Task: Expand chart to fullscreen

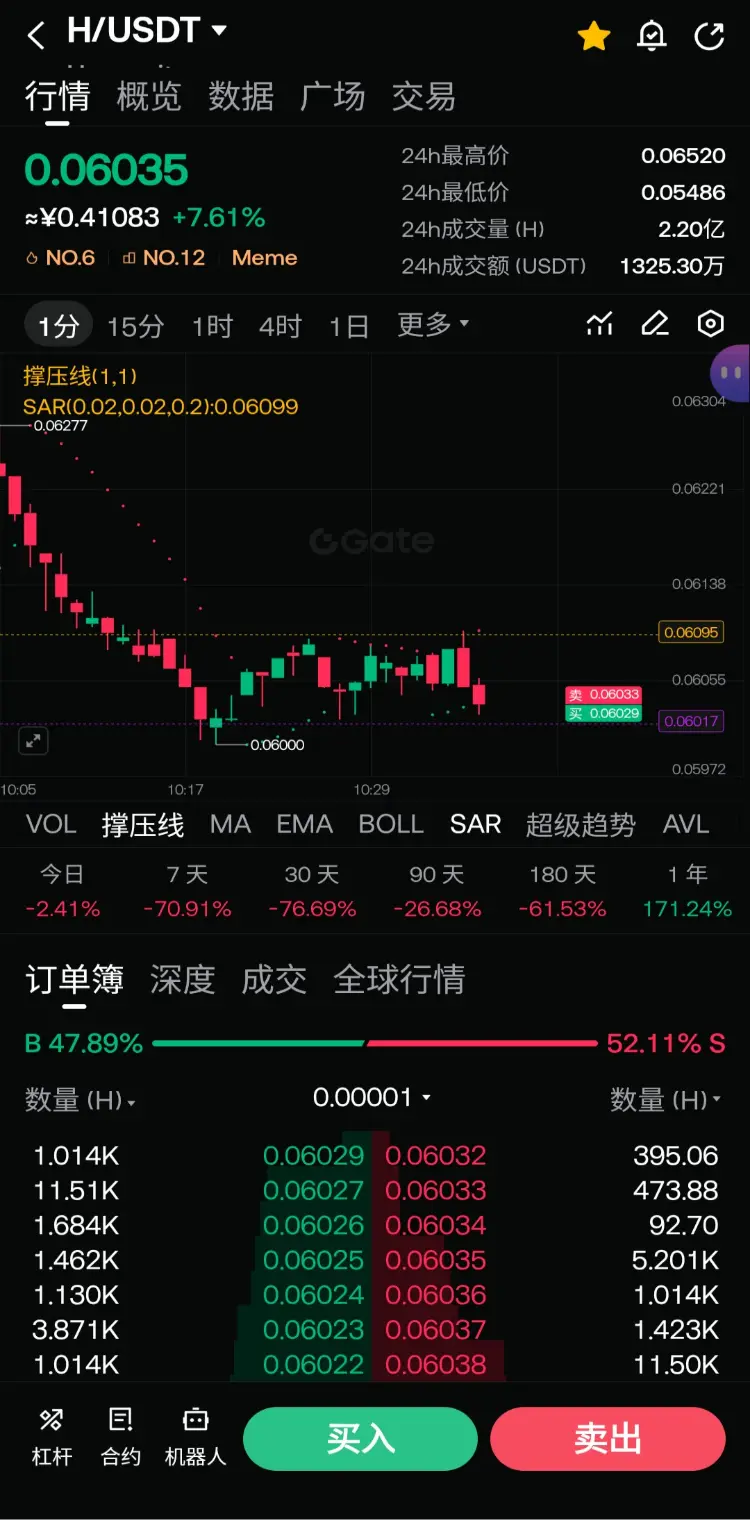Action: pos(33,741)
